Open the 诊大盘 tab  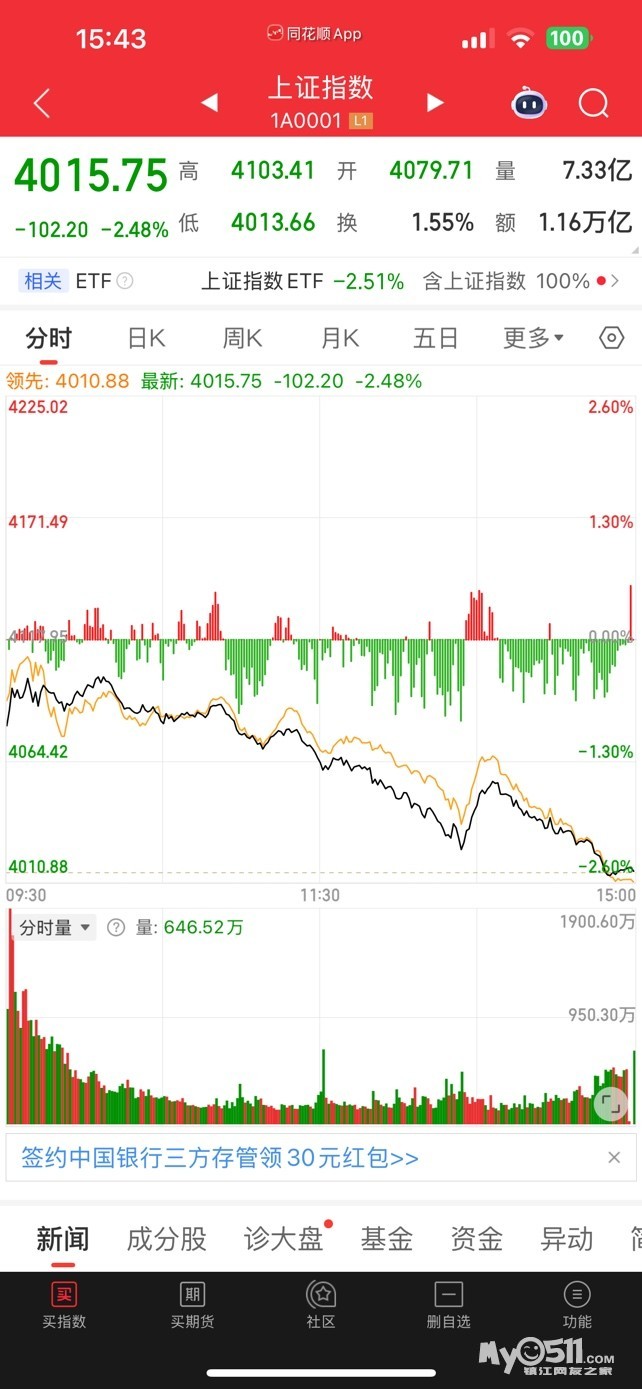tap(283, 1240)
